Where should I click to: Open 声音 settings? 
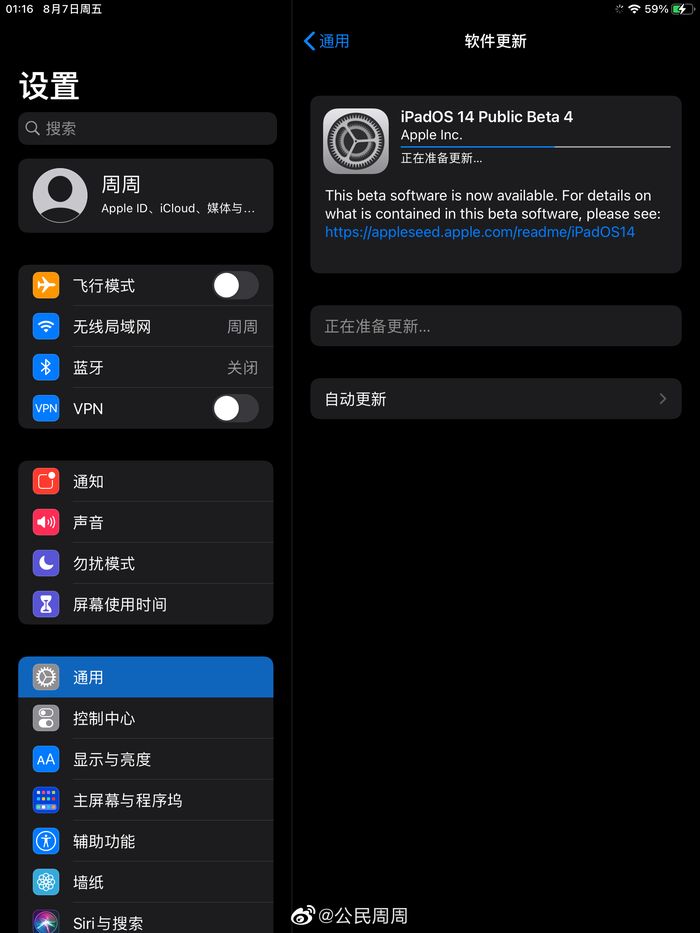pos(145,522)
